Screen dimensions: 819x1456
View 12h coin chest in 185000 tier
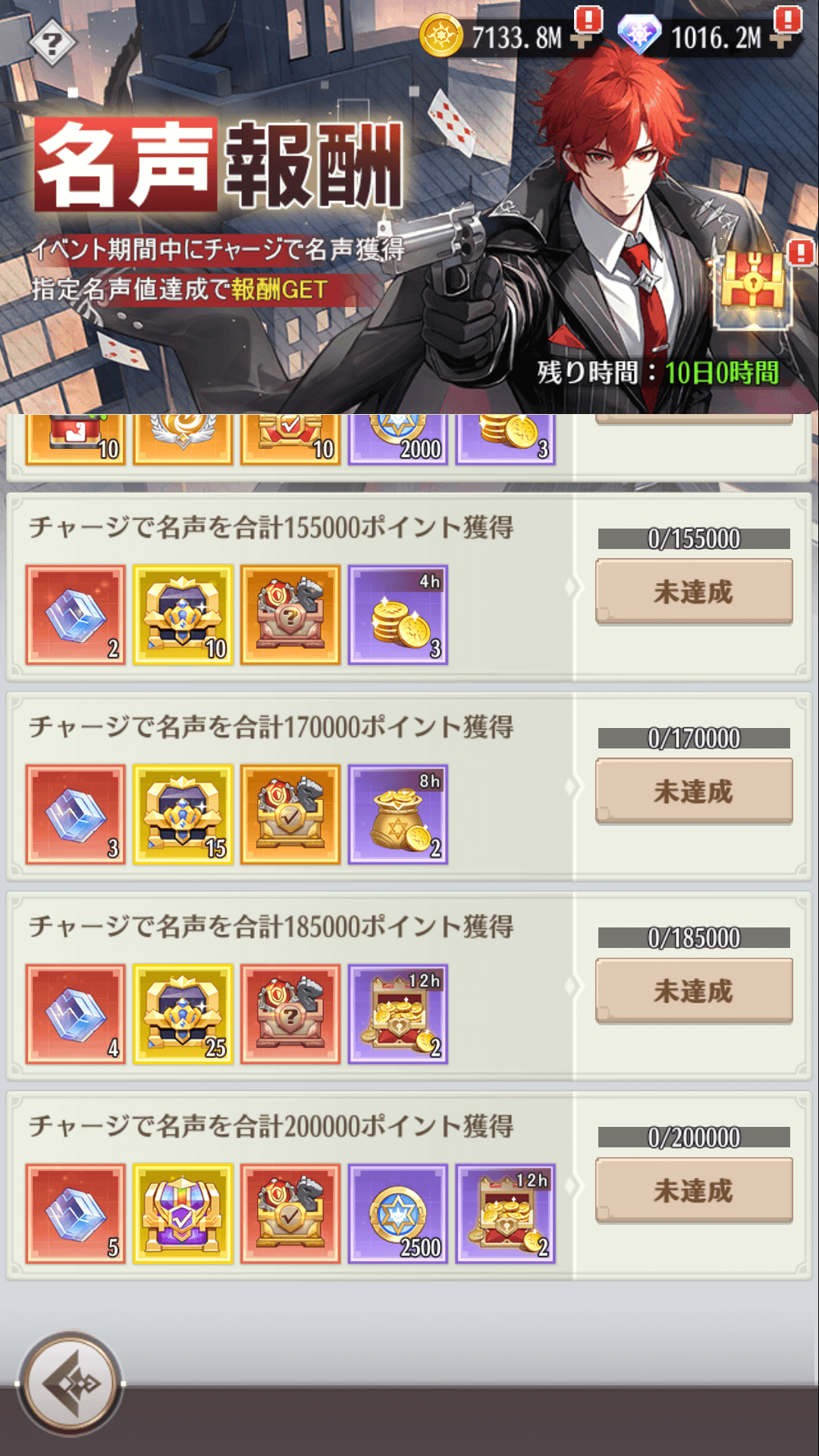click(398, 1014)
